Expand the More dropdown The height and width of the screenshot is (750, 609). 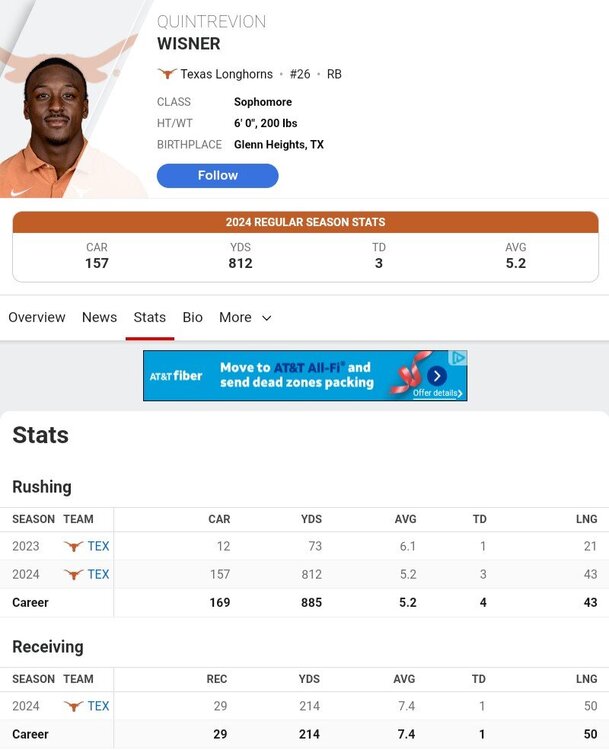click(245, 317)
